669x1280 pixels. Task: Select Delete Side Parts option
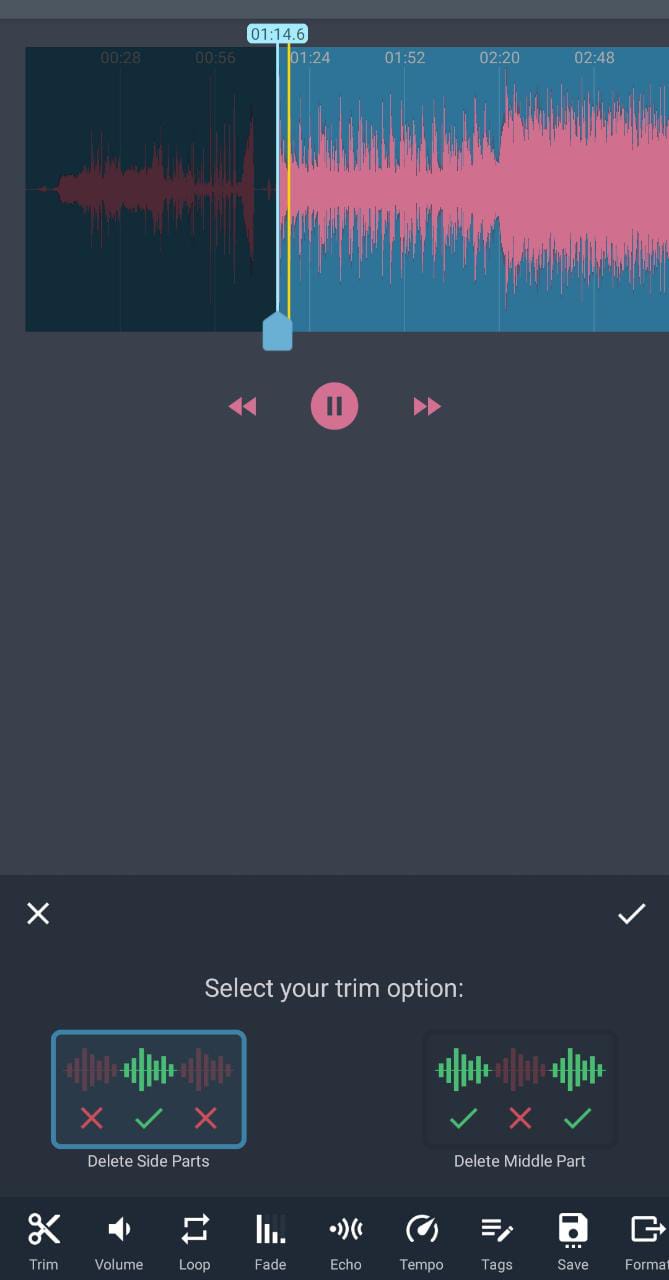point(148,1089)
